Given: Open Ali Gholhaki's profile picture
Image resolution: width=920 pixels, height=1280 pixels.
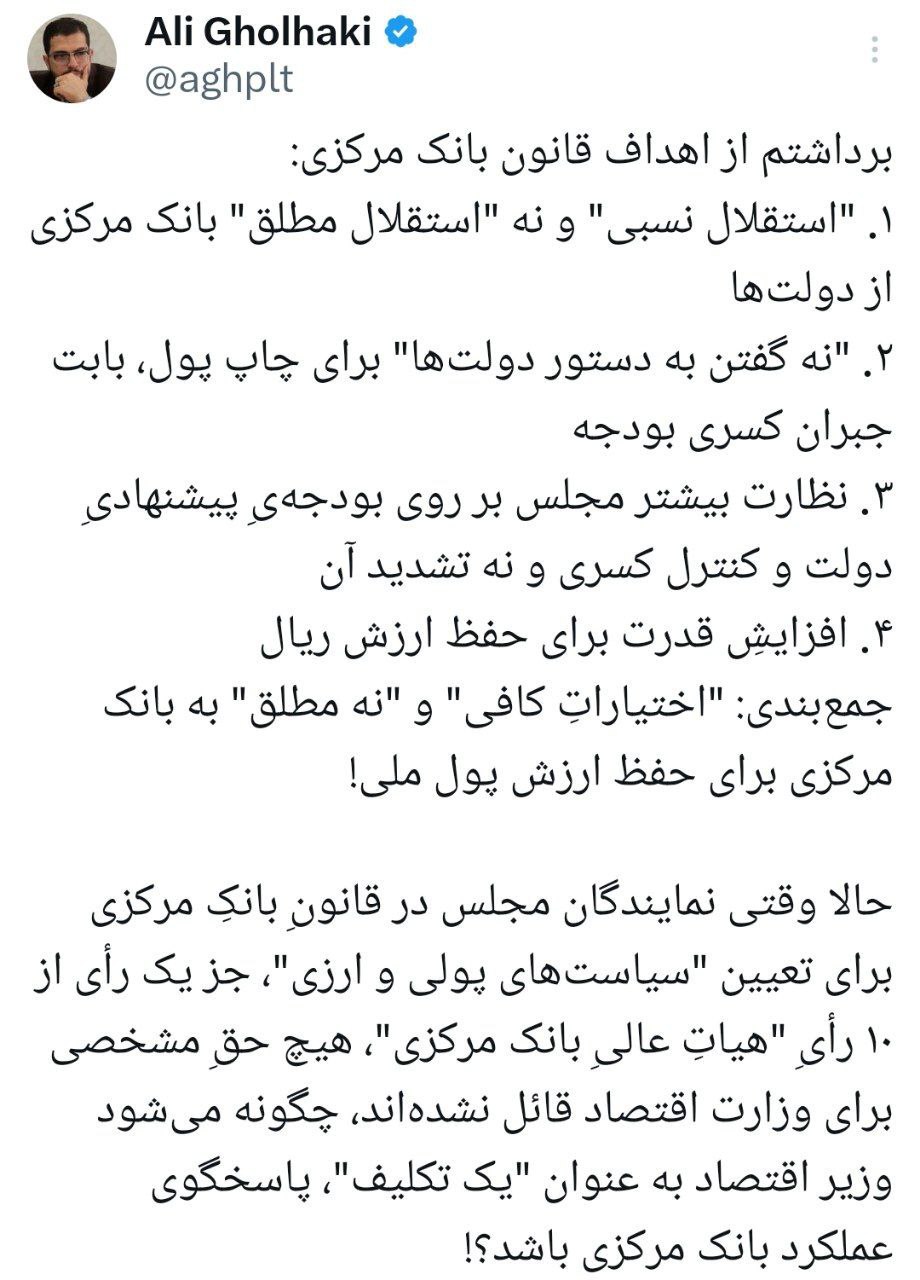Looking at the screenshot, I should [x=71, y=58].
